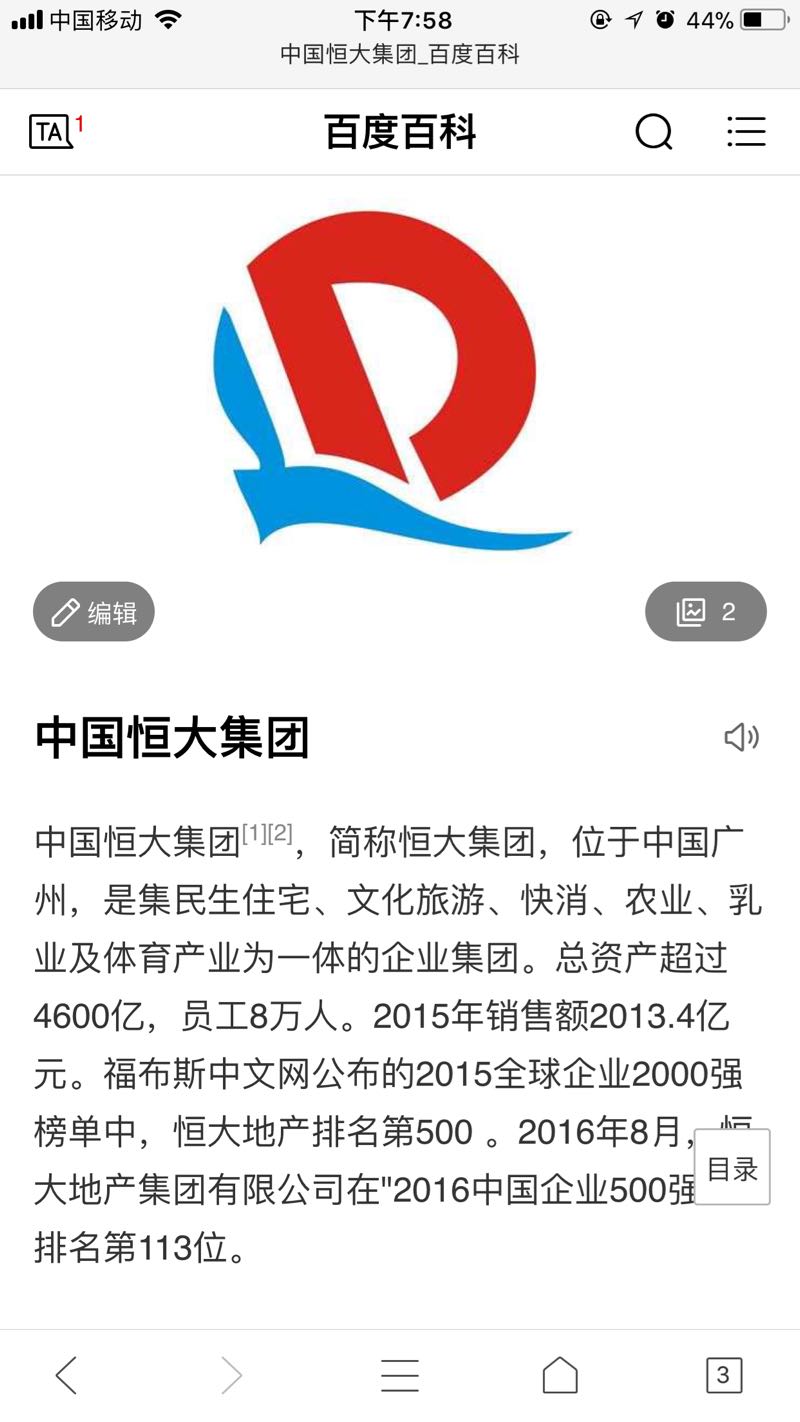Open reference [1] citation
The image size is (800, 1422).
pos(255,833)
